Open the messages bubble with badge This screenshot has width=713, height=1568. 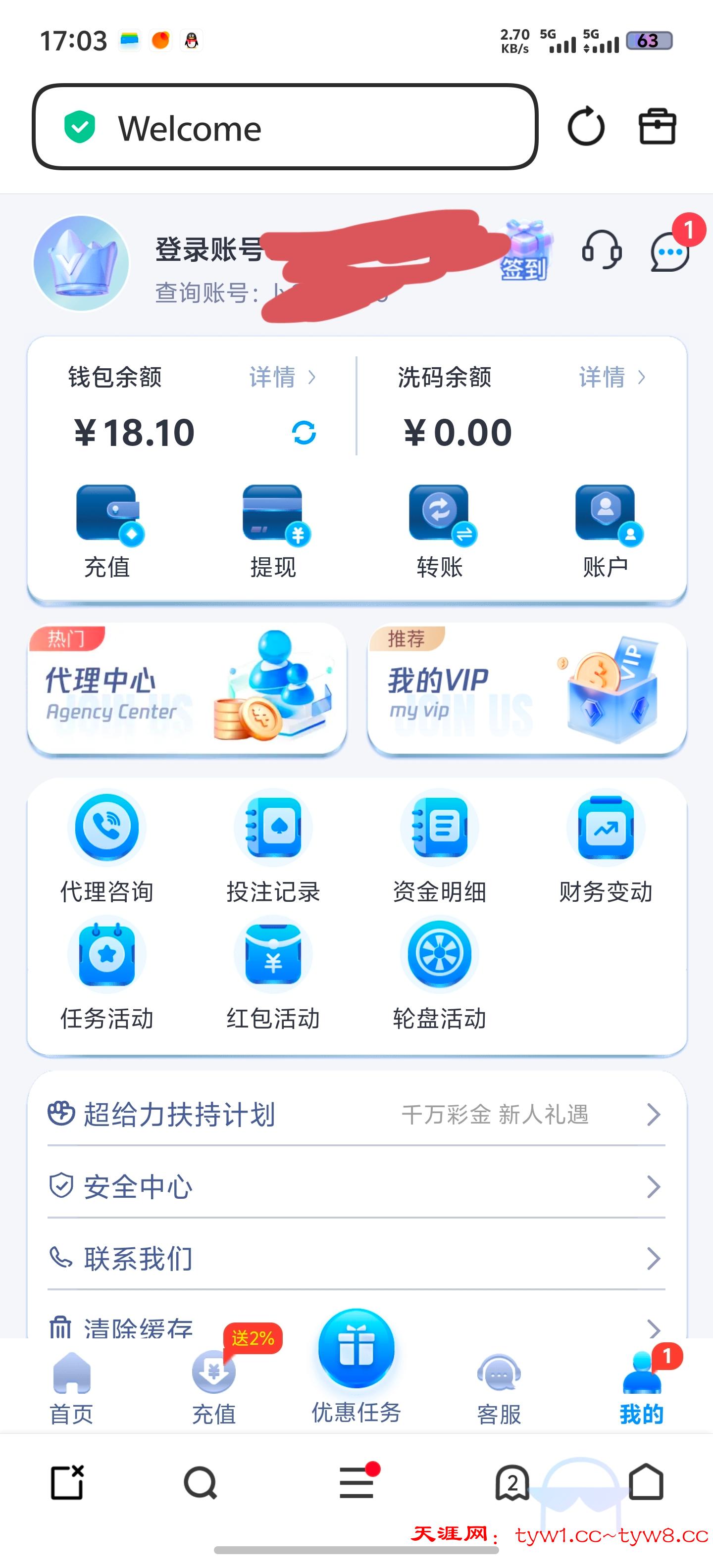coord(670,251)
